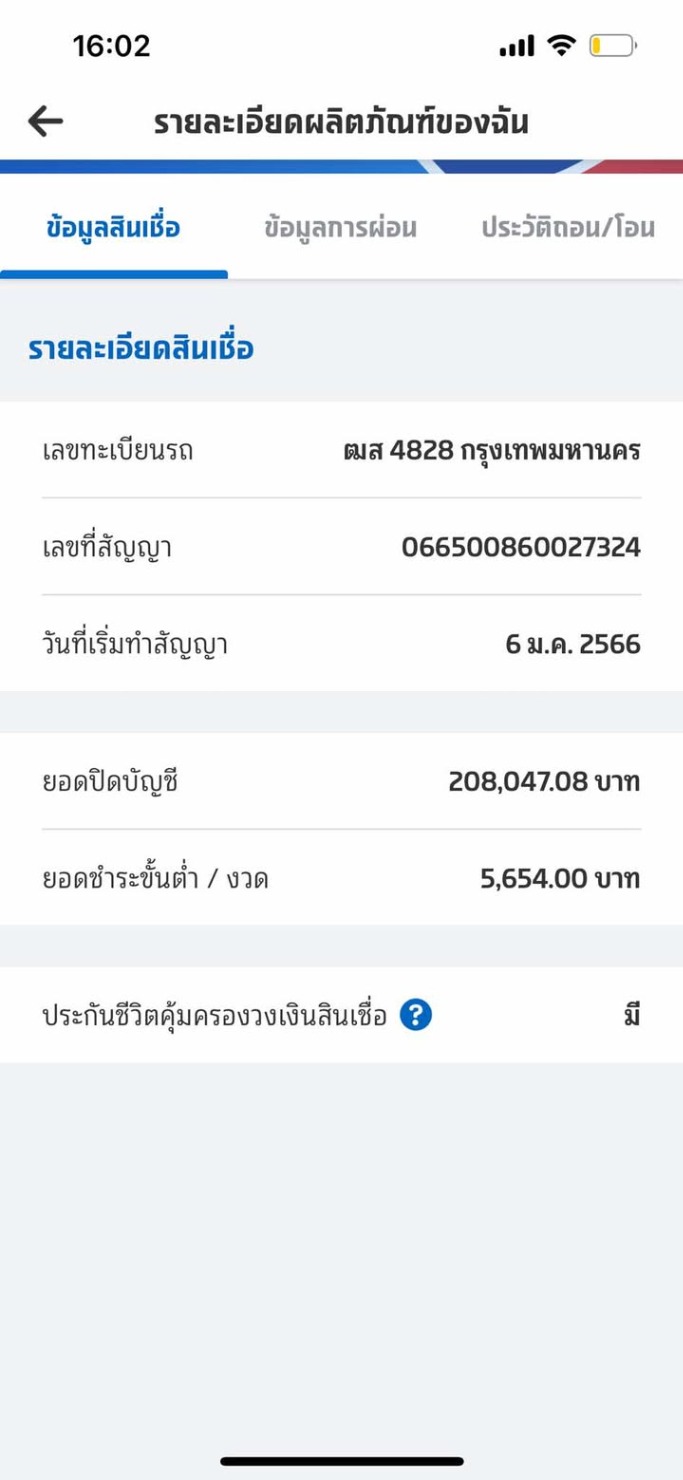The width and height of the screenshot is (683, 1480).
Task: Switch to the ข้อมูลการผ่อน tab
Action: pyautogui.click(x=340, y=228)
